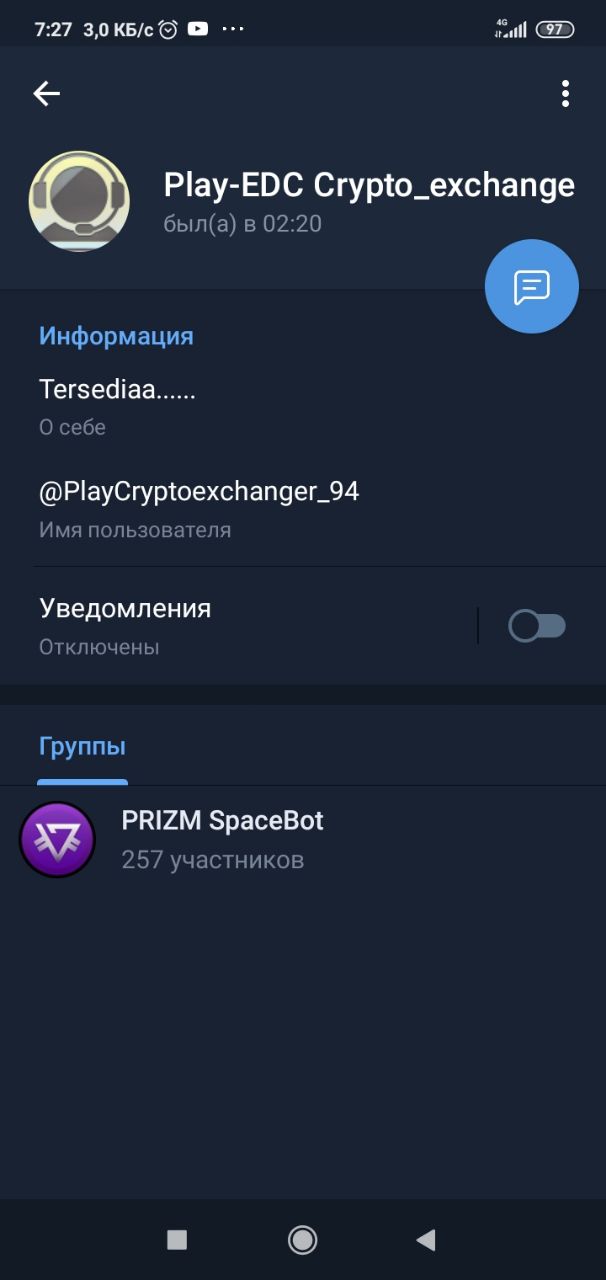Select the Группы tab

[x=82, y=746]
